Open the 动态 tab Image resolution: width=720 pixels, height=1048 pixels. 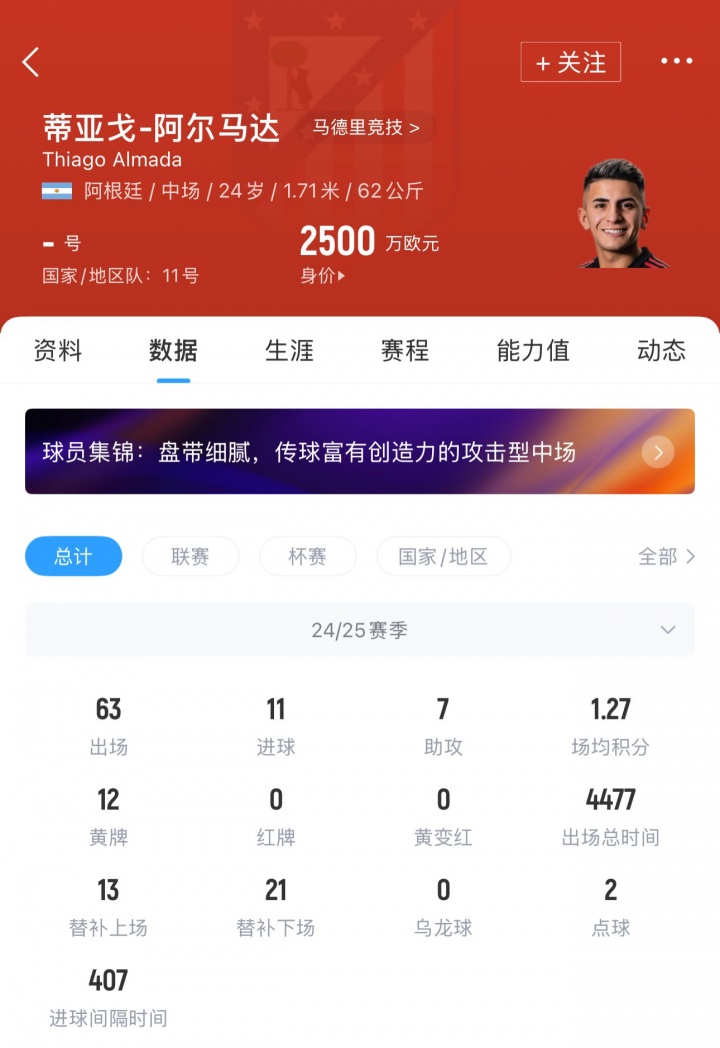(x=661, y=350)
